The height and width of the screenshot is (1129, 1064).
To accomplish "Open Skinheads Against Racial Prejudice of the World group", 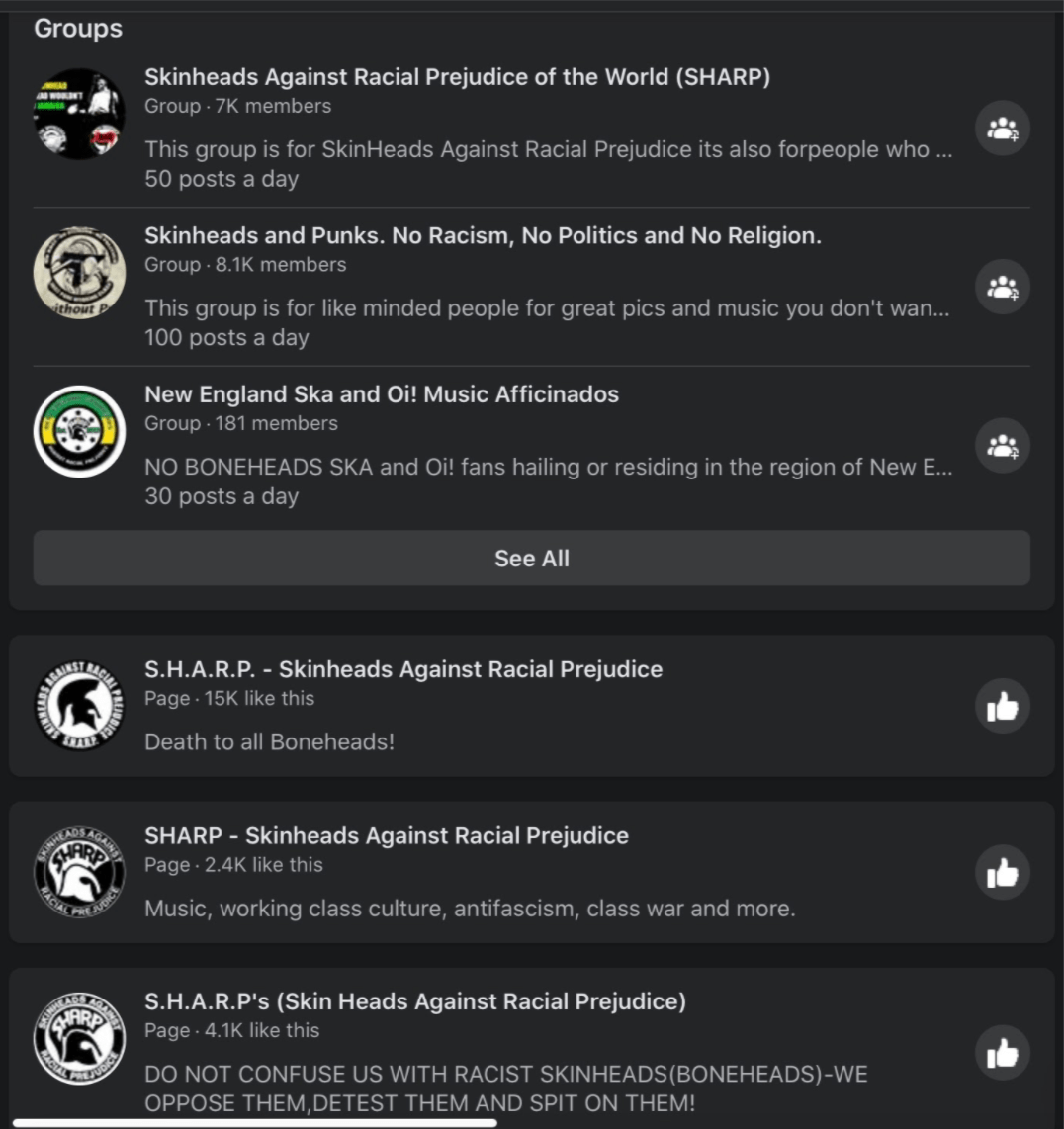I will [x=457, y=77].
